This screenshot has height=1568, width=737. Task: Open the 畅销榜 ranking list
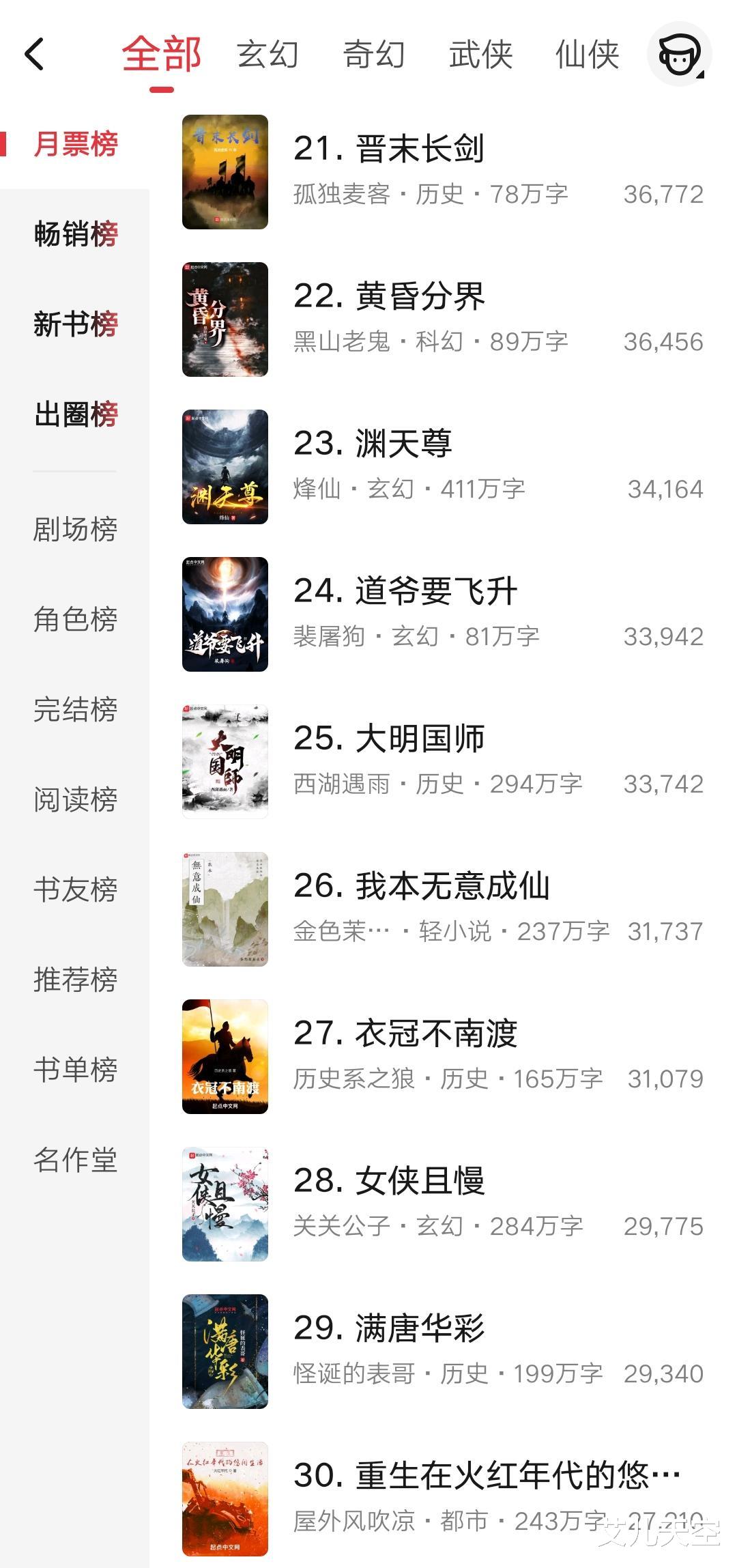pyautogui.click(x=76, y=234)
